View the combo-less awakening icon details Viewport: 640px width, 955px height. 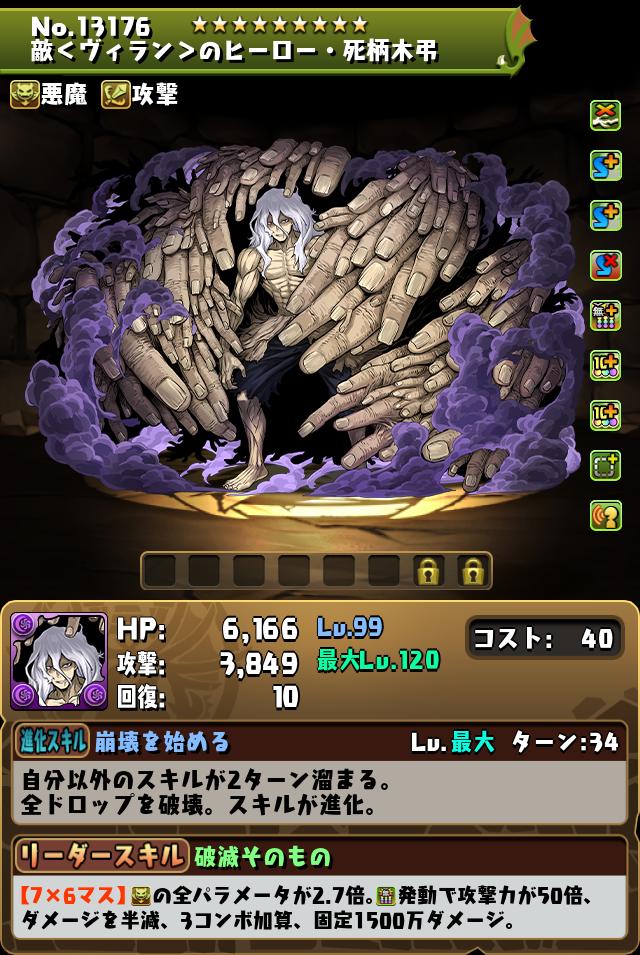coord(606,315)
